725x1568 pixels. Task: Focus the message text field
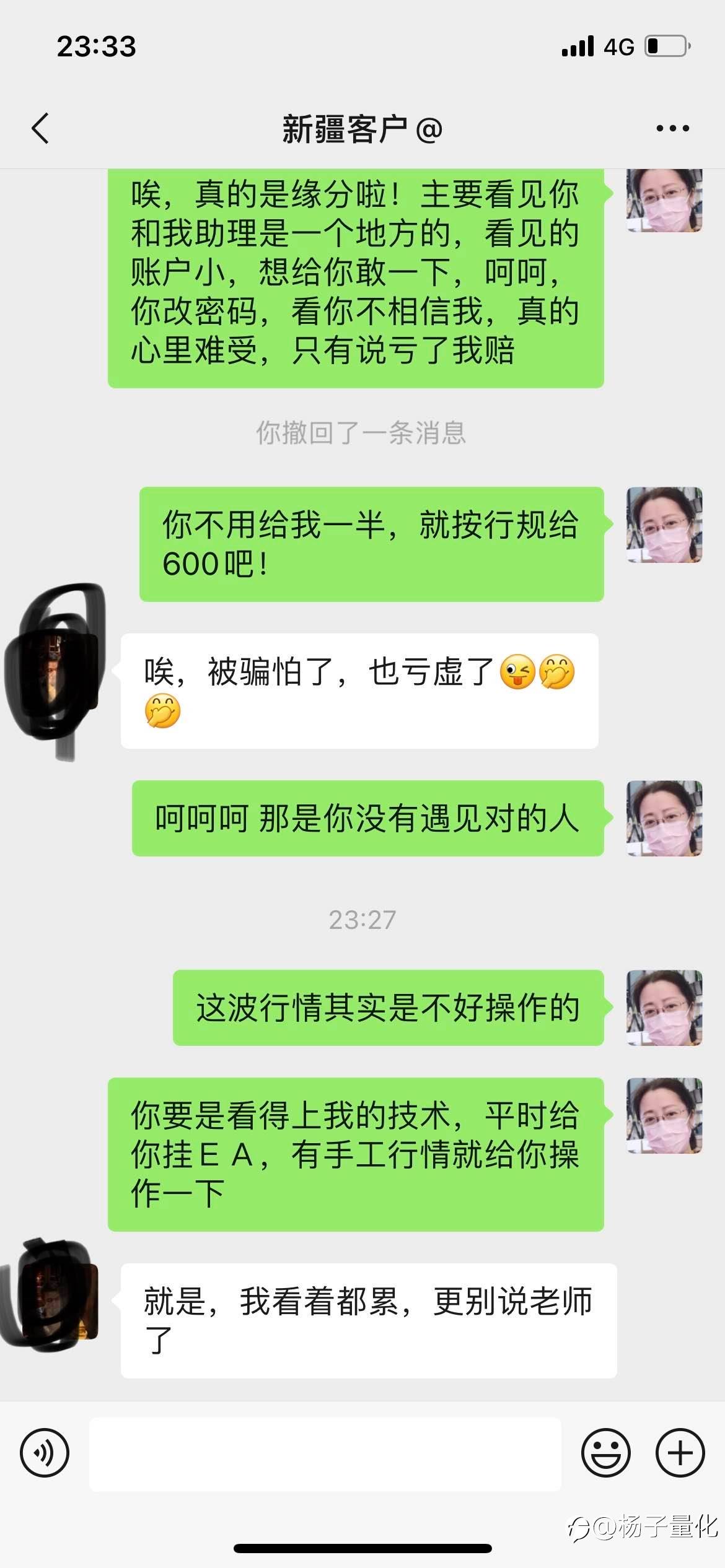325,1453
